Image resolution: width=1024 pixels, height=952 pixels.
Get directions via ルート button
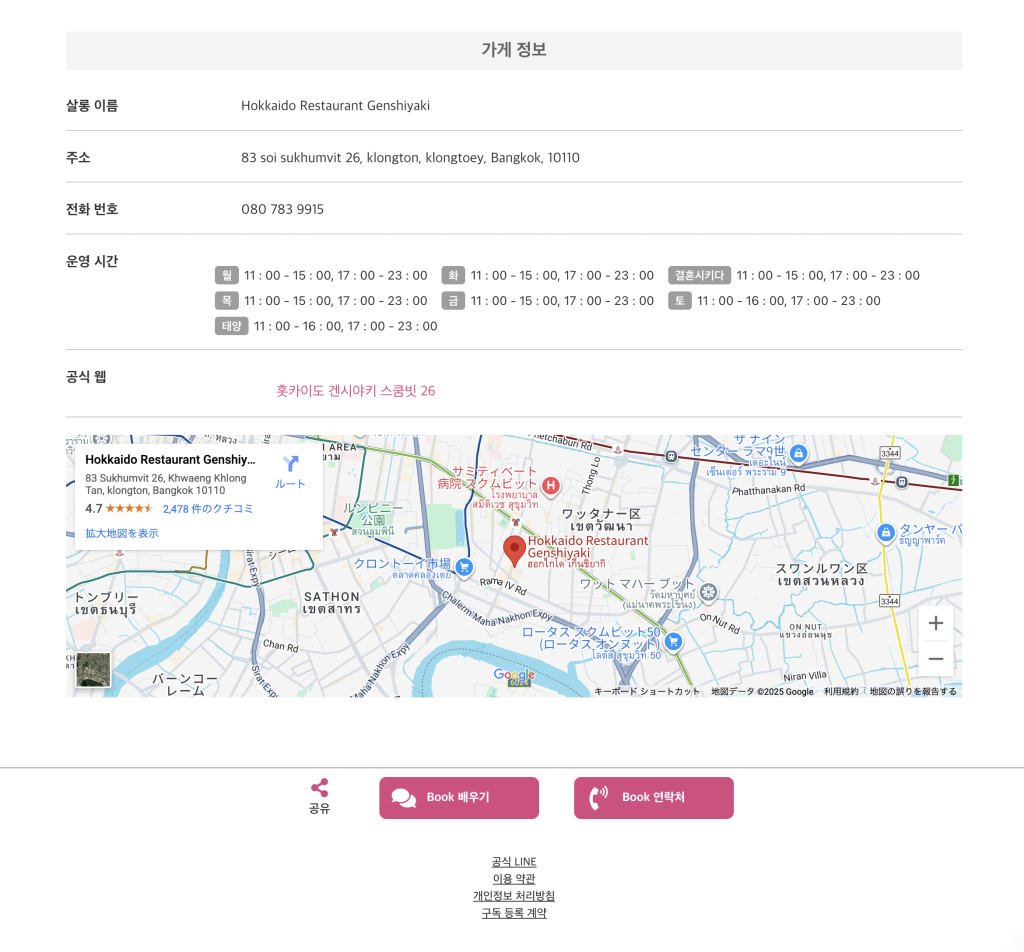click(290, 471)
